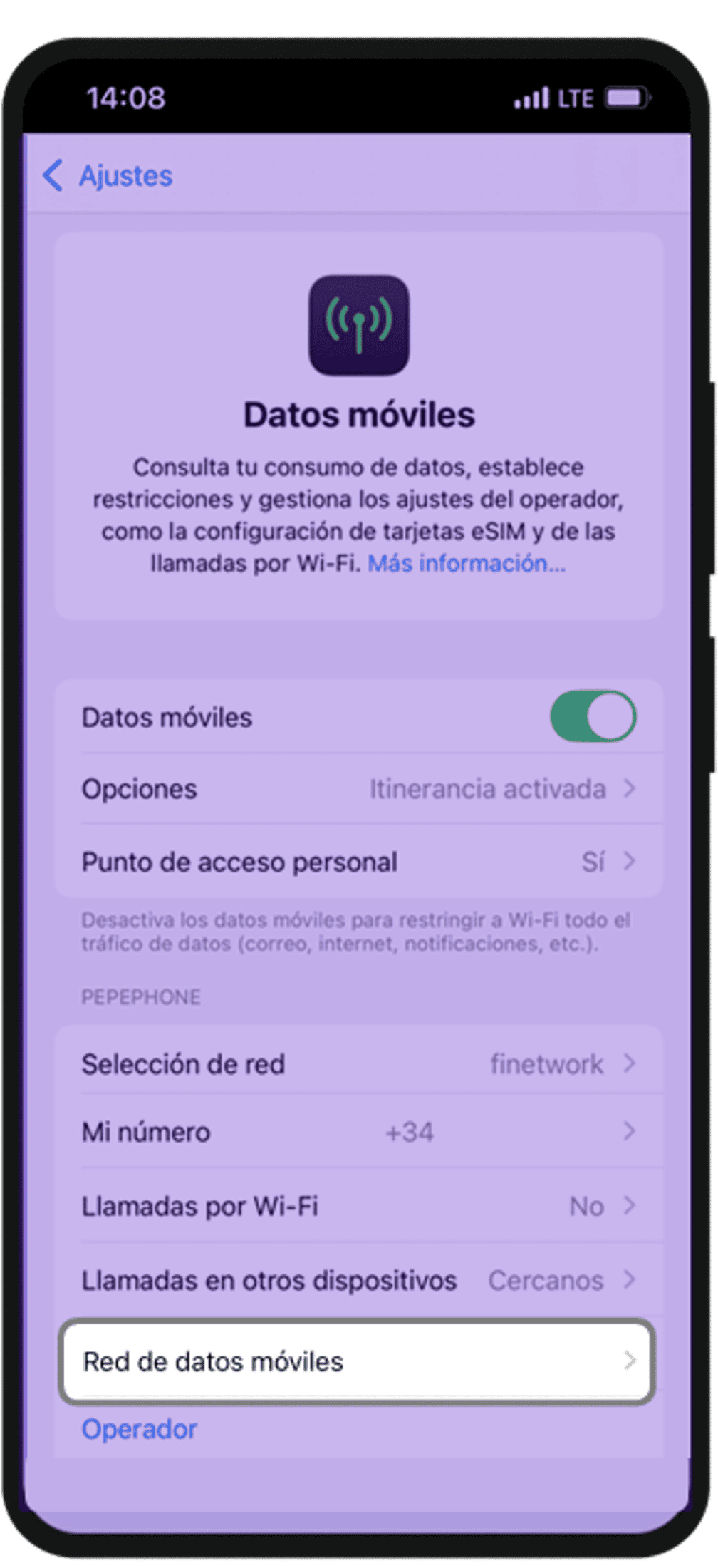Go back to Ajustes
Screen dimensions: 718x1568
[x=108, y=175]
